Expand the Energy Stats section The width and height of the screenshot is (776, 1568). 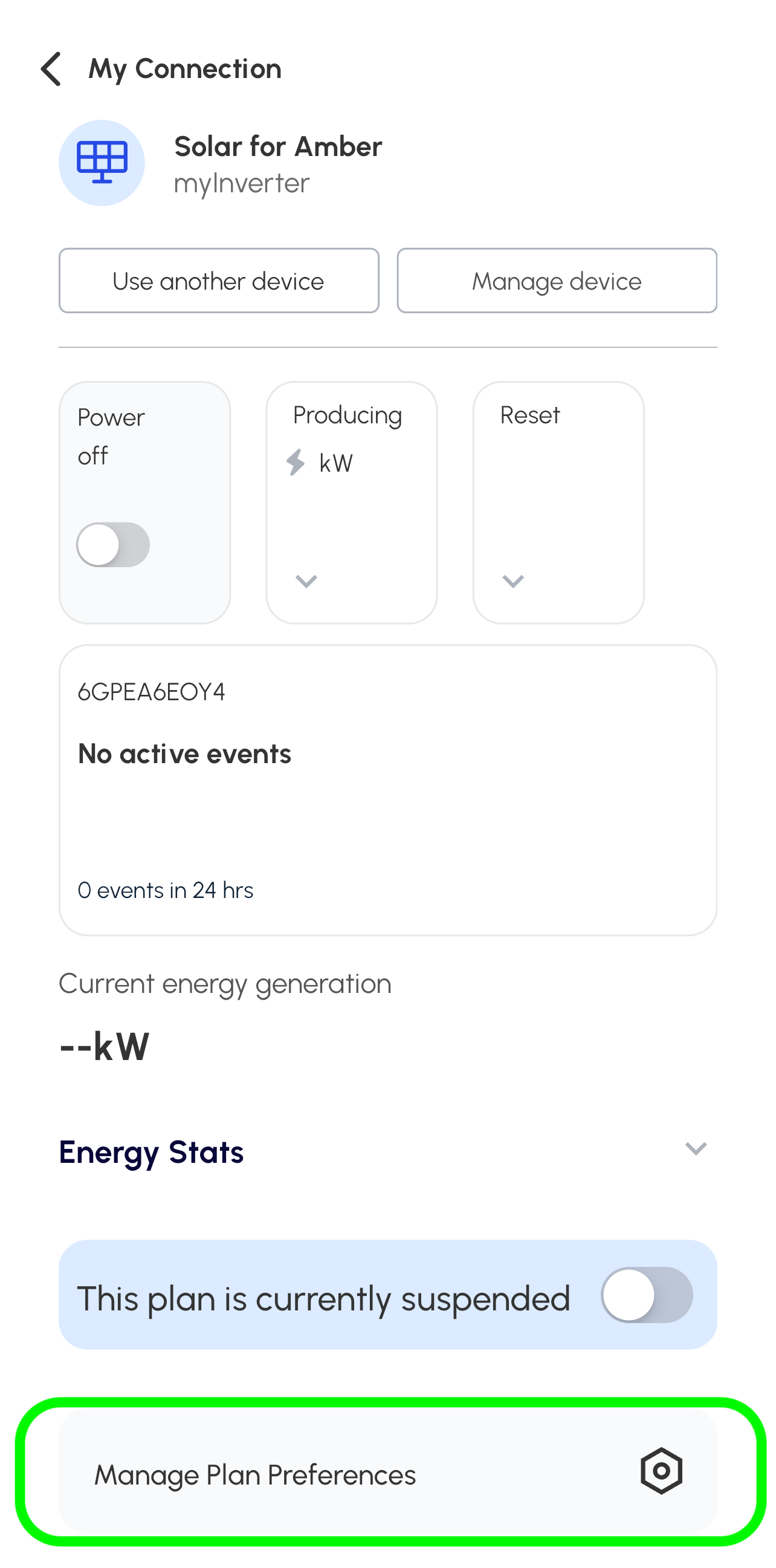695,1148
